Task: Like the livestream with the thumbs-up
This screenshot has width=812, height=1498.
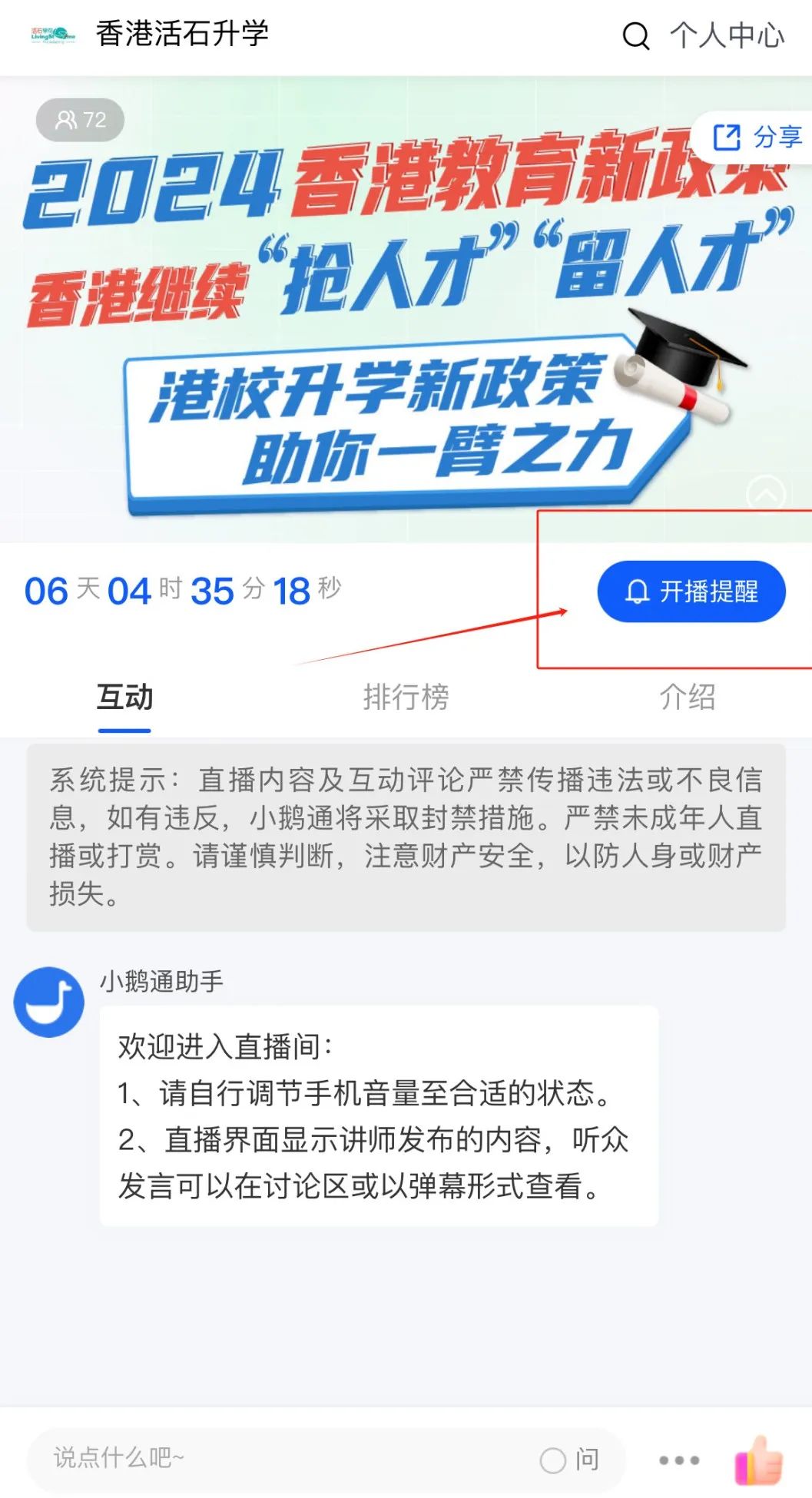Action: (759, 1460)
